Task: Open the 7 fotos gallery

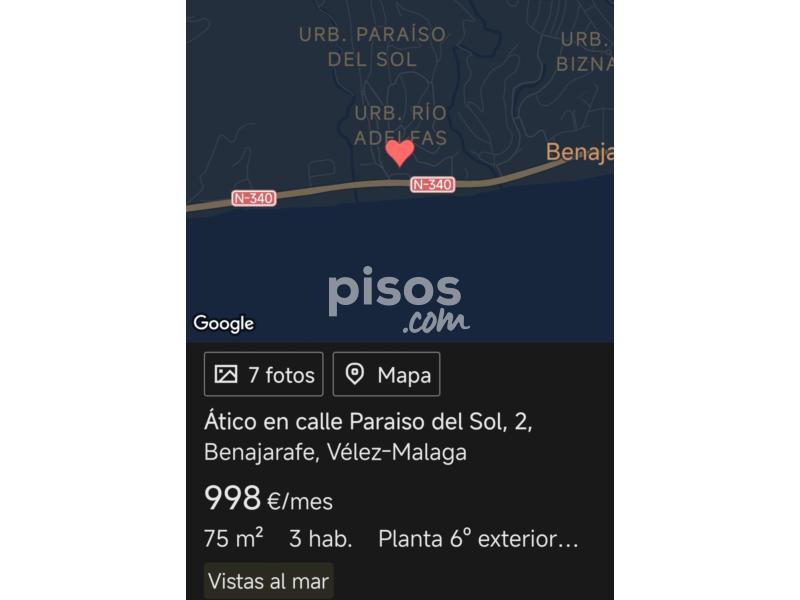Action: [x=264, y=375]
